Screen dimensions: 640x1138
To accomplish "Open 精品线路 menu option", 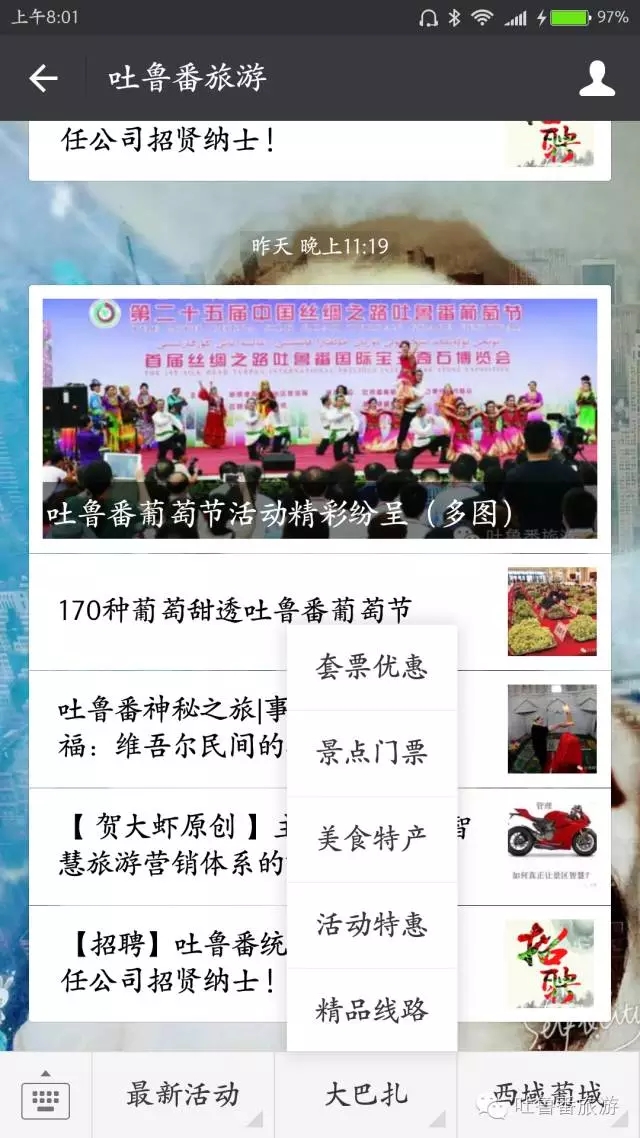I will click(x=372, y=1009).
